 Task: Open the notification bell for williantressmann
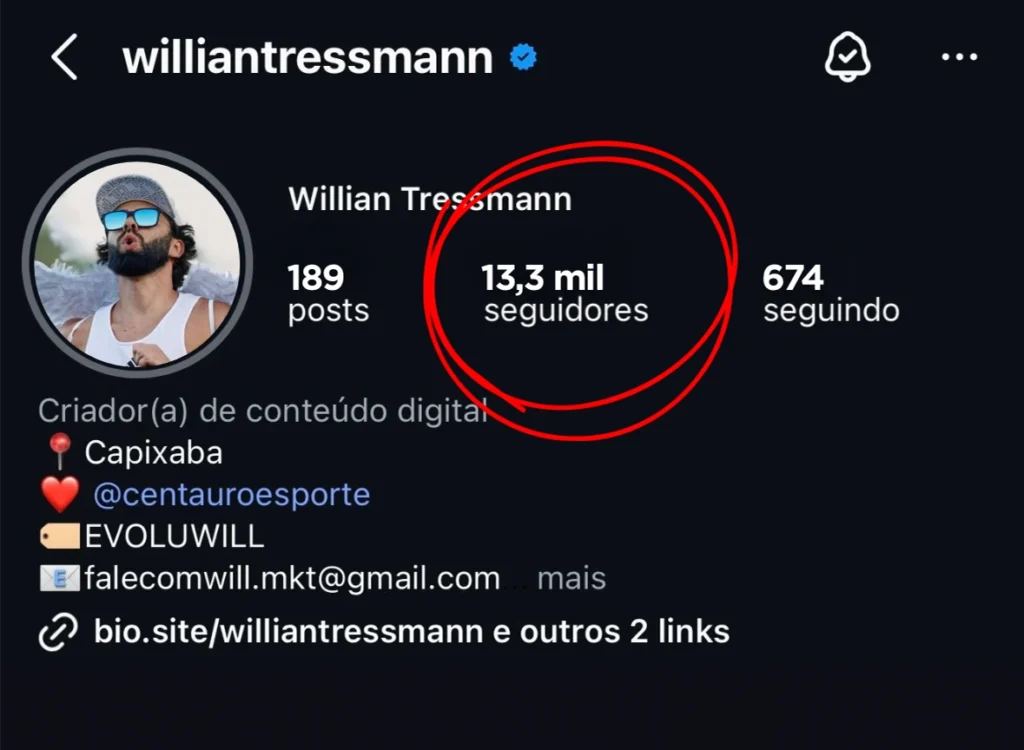pyautogui.click(x=847, y=58)
